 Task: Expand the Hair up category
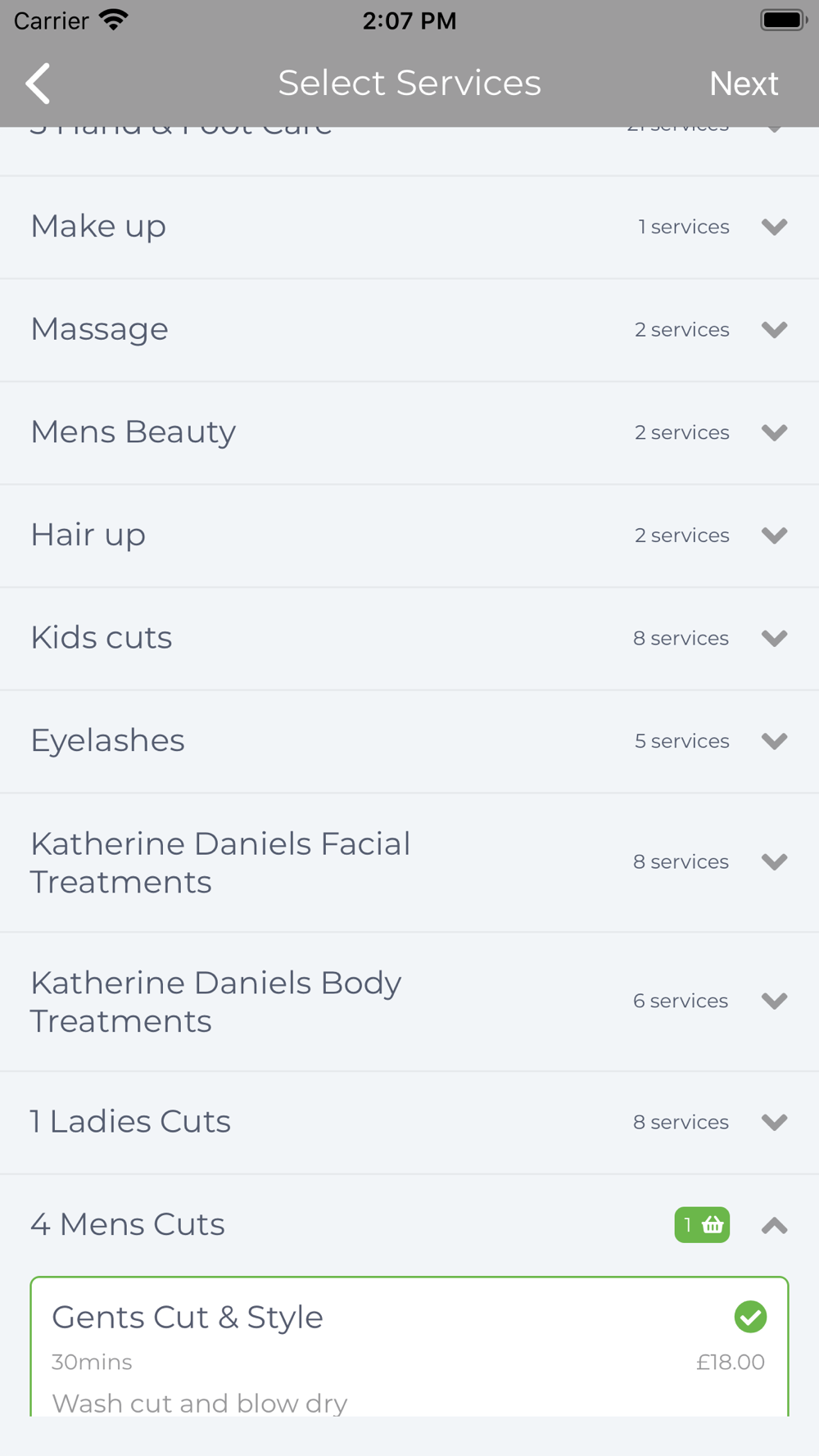coord(409,536)
